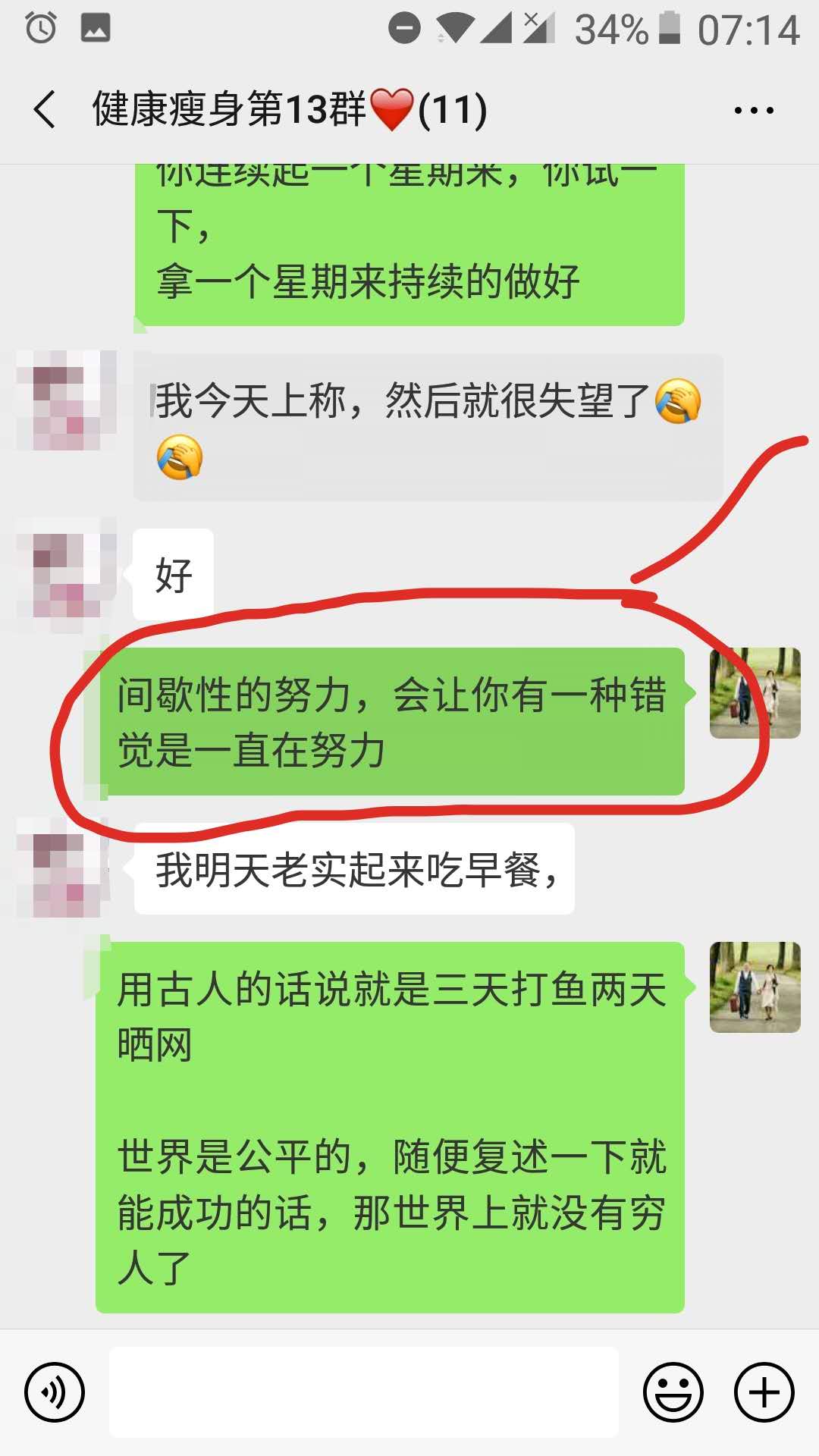819x1456 pixels.
Task: Open avatar beside the 用古人的话说 message
Action: coord(755,987)
